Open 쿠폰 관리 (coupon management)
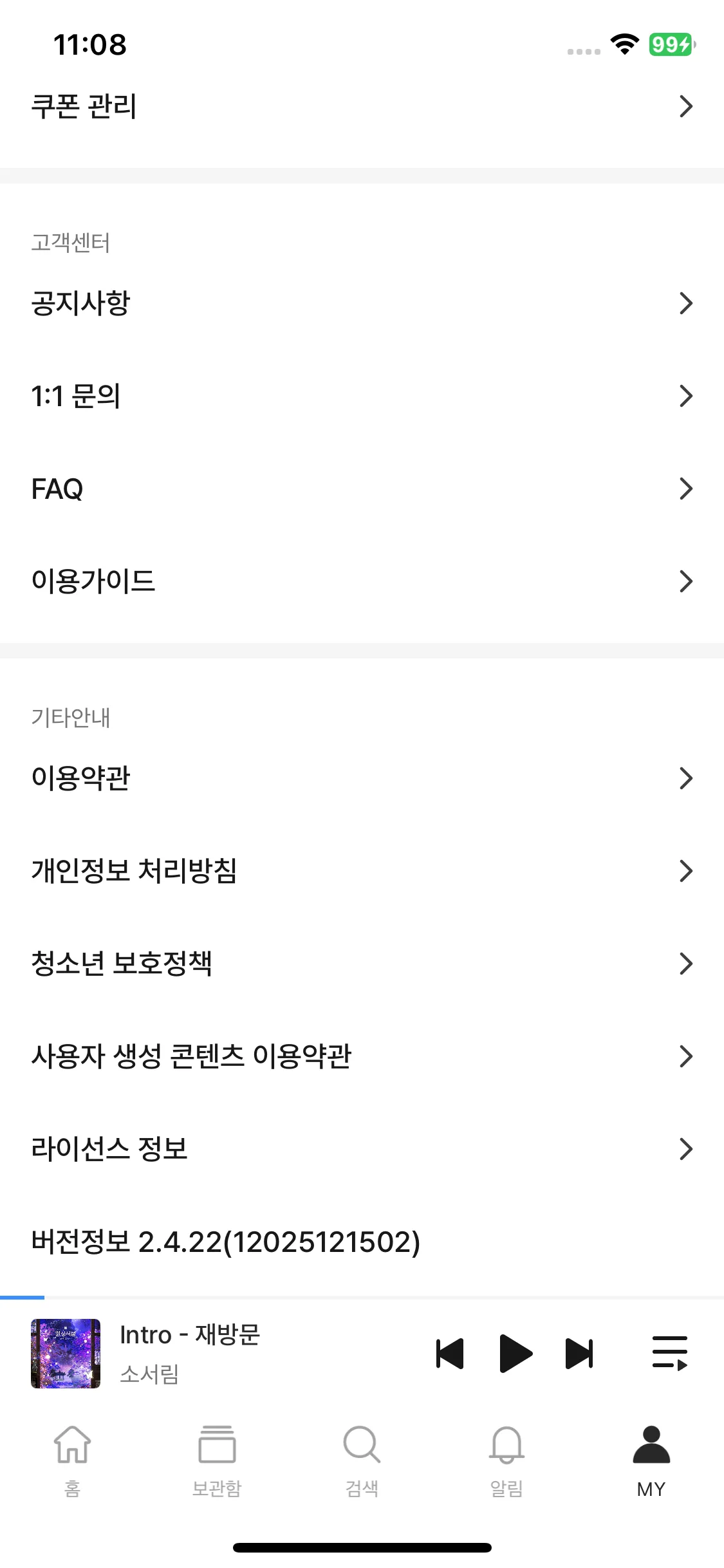724x1568 pixels. click(x=360, y=106)
